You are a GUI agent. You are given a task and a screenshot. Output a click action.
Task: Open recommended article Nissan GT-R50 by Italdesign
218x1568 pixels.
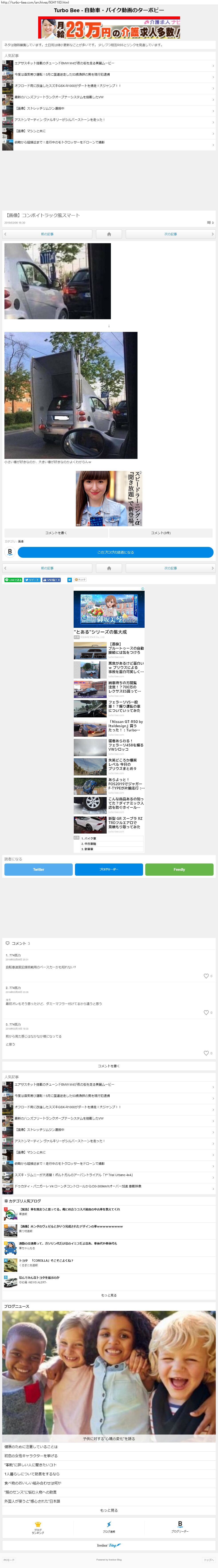(126, 726)
